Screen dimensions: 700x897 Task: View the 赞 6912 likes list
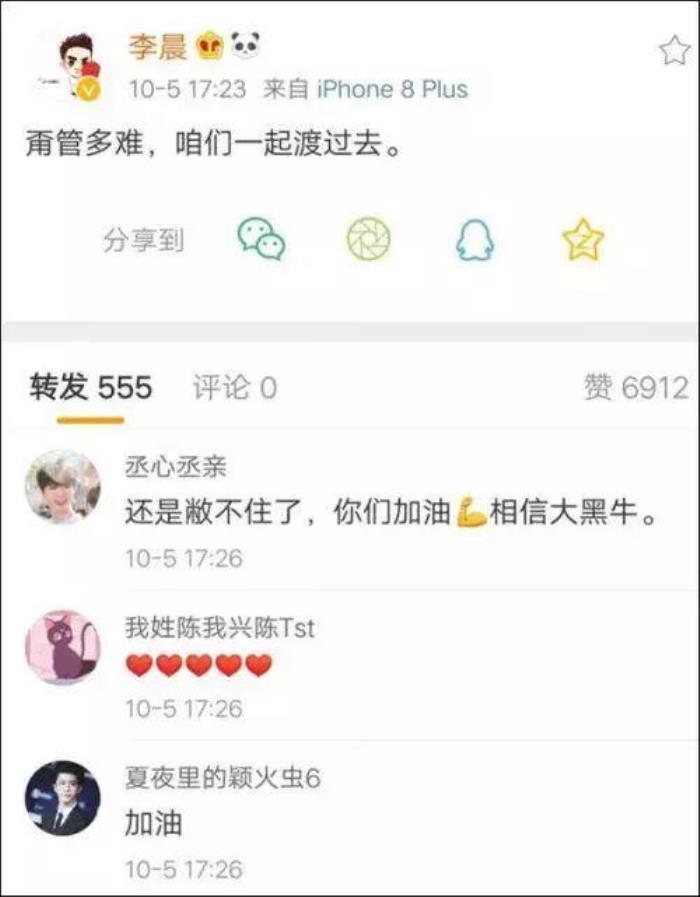(x=636, y=388)
